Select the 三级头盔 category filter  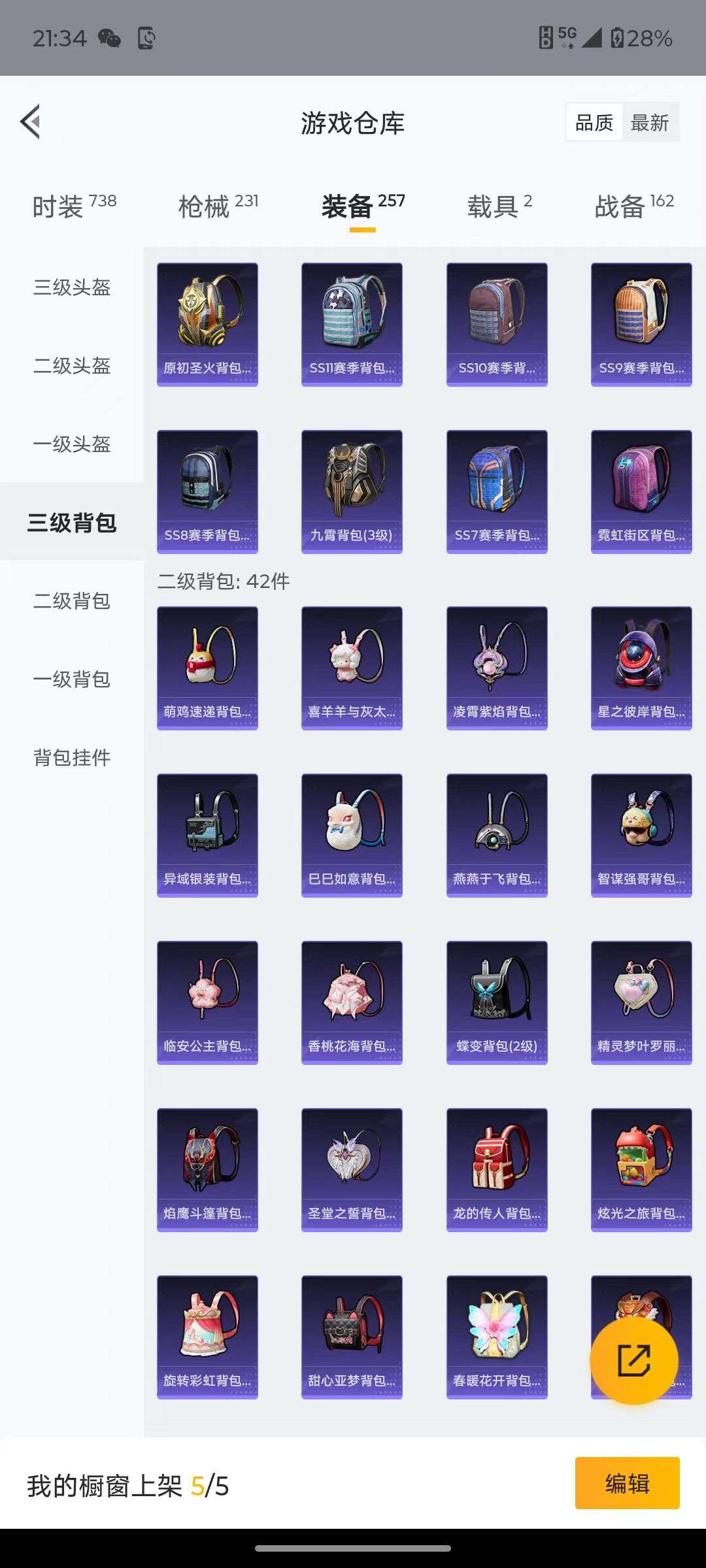click(x=72, y=288)
